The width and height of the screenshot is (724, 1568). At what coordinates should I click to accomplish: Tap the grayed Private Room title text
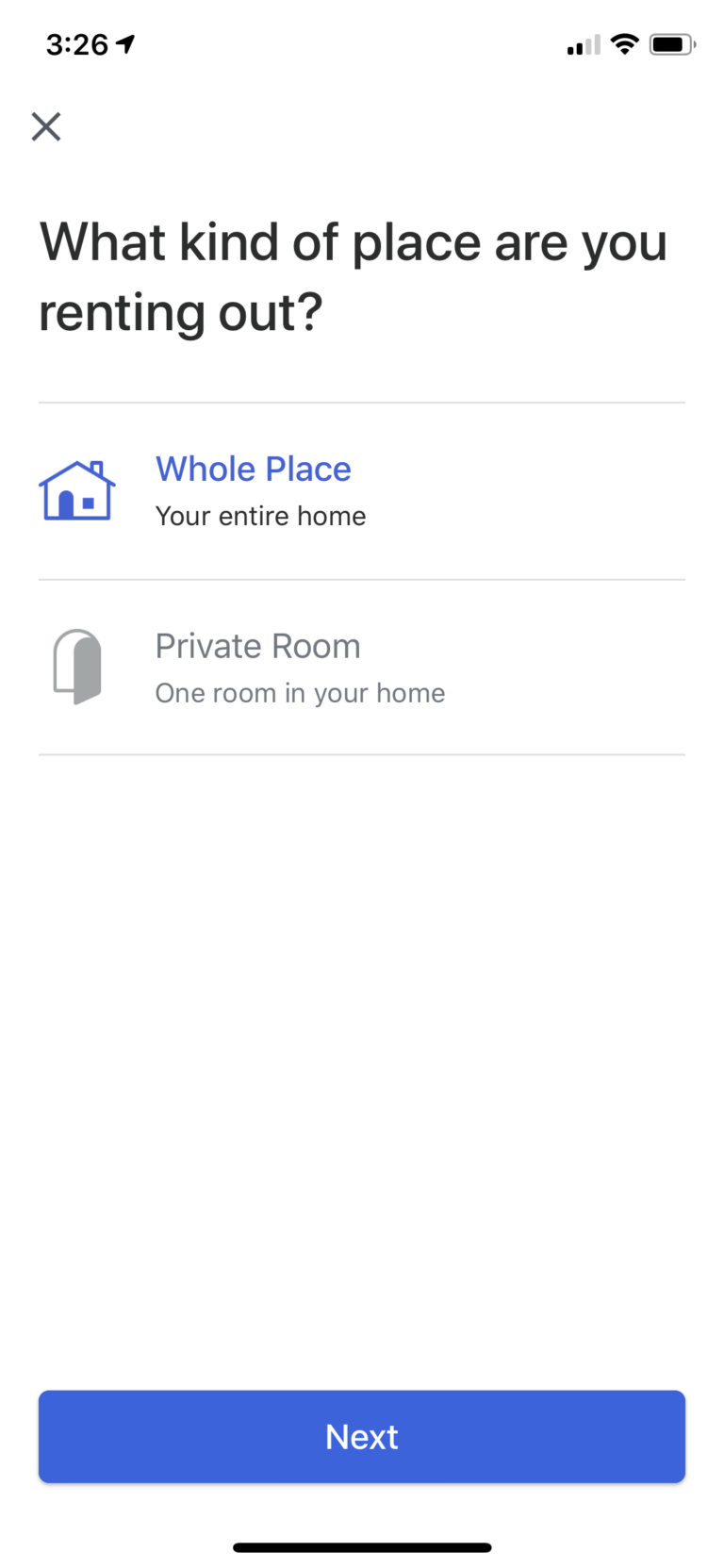coord(257,646)
